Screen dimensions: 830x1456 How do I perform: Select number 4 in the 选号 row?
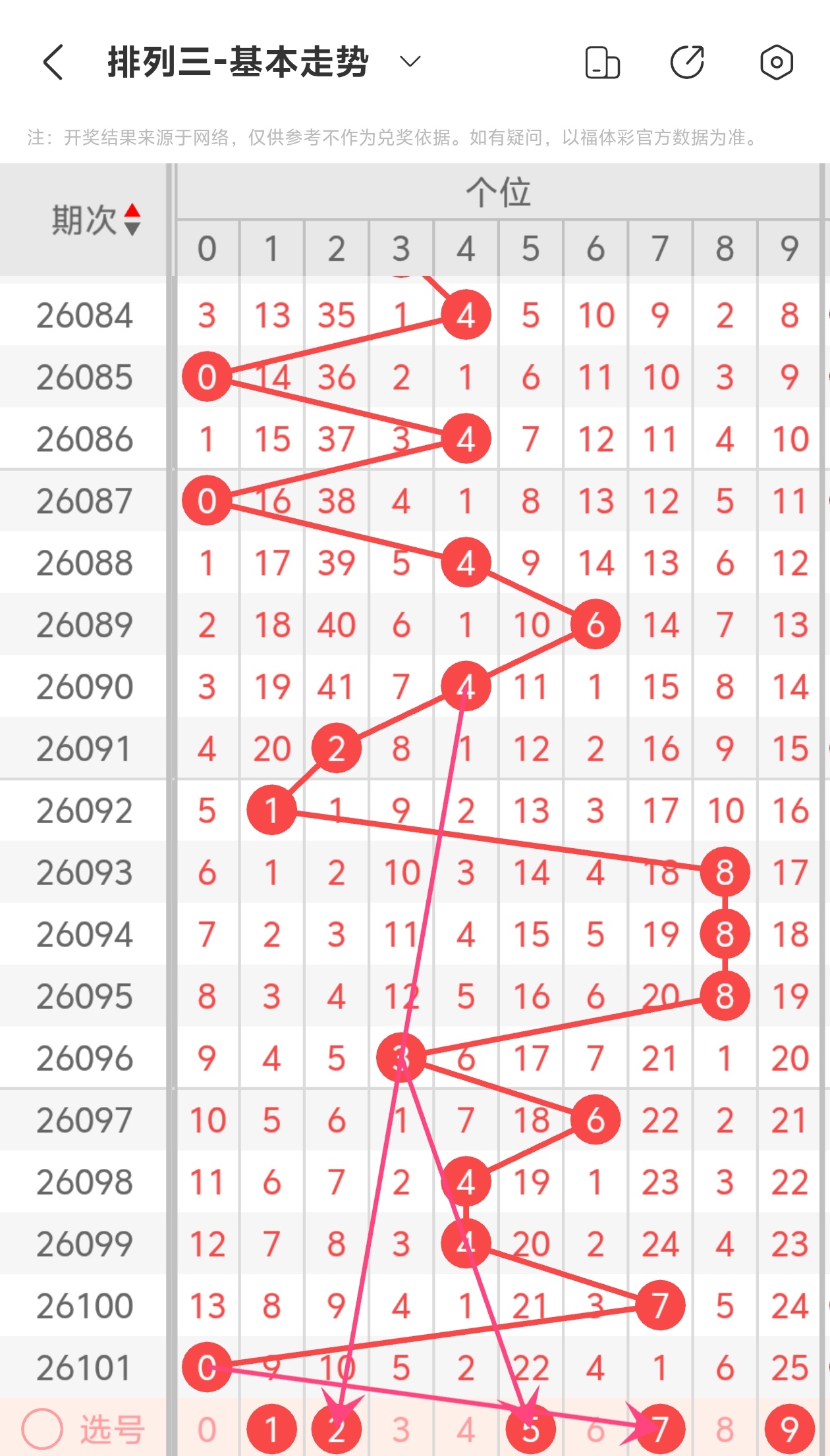[x=466, y=1430]
